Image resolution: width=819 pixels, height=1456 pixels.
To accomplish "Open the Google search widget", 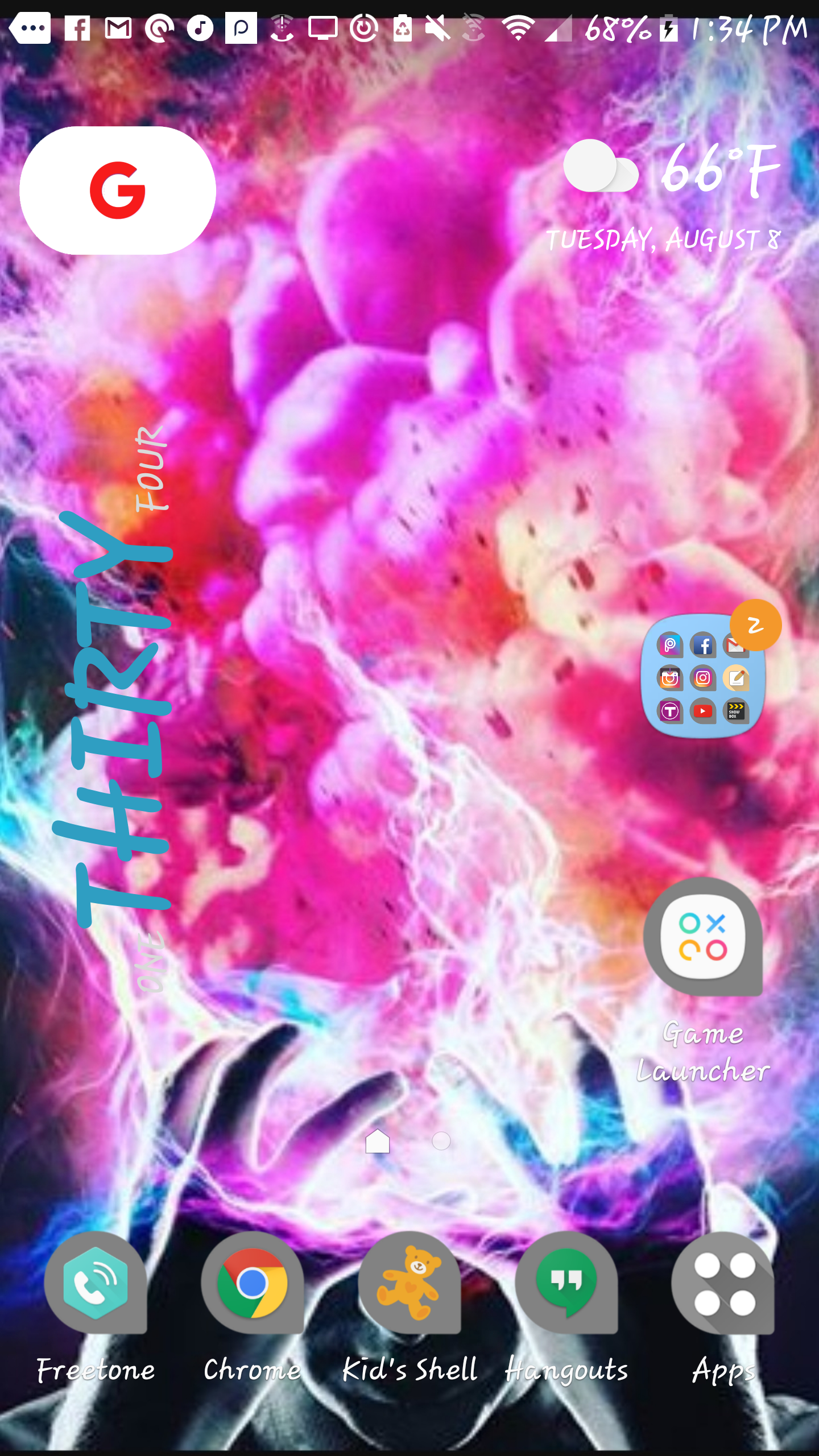I will click(x=118, y=191).
